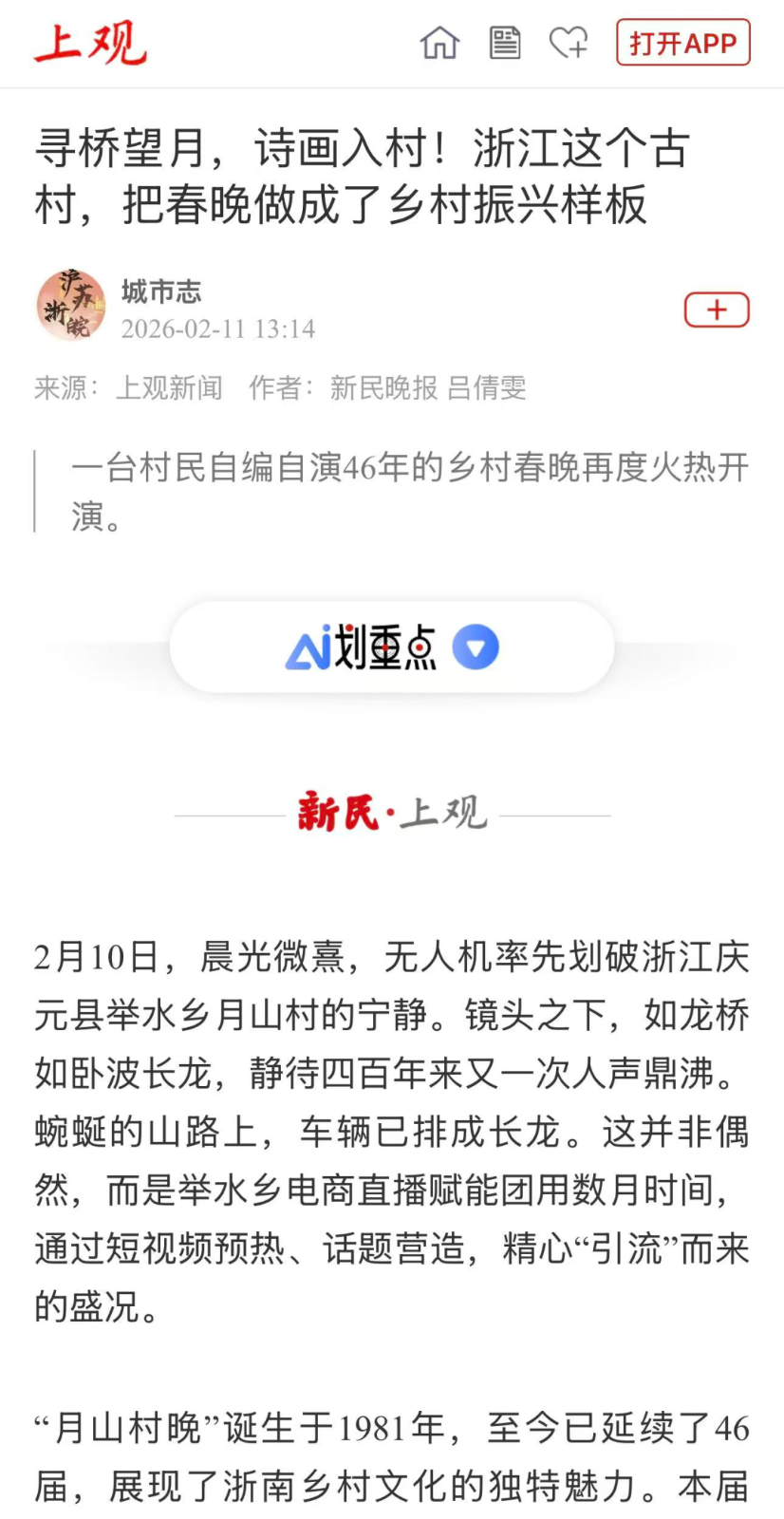Add article to favorites heart icon
This screenshot has width=784, height=1519.
coord(569,43)
